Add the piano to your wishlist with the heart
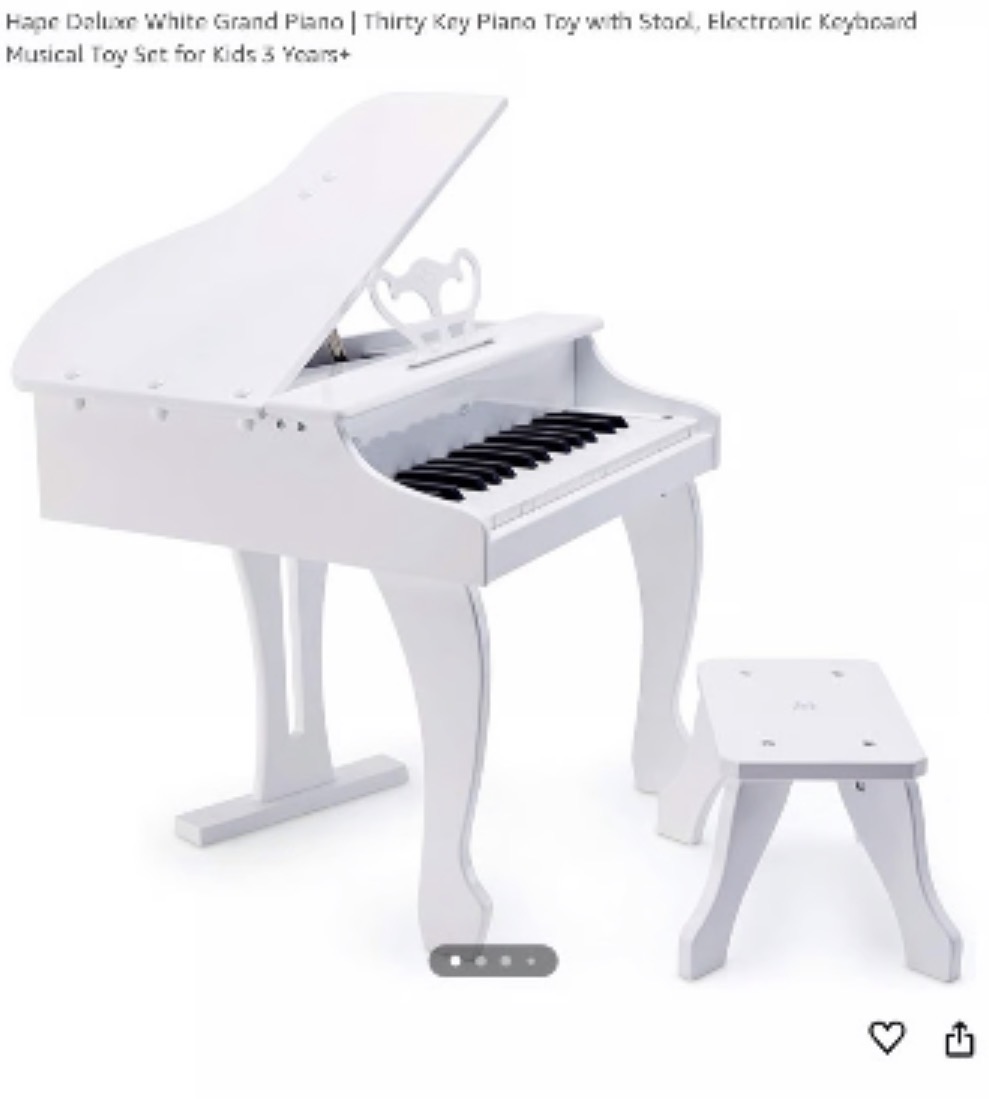The width and height of the screenshot is (989, 1099). (x=886, y=1038)
